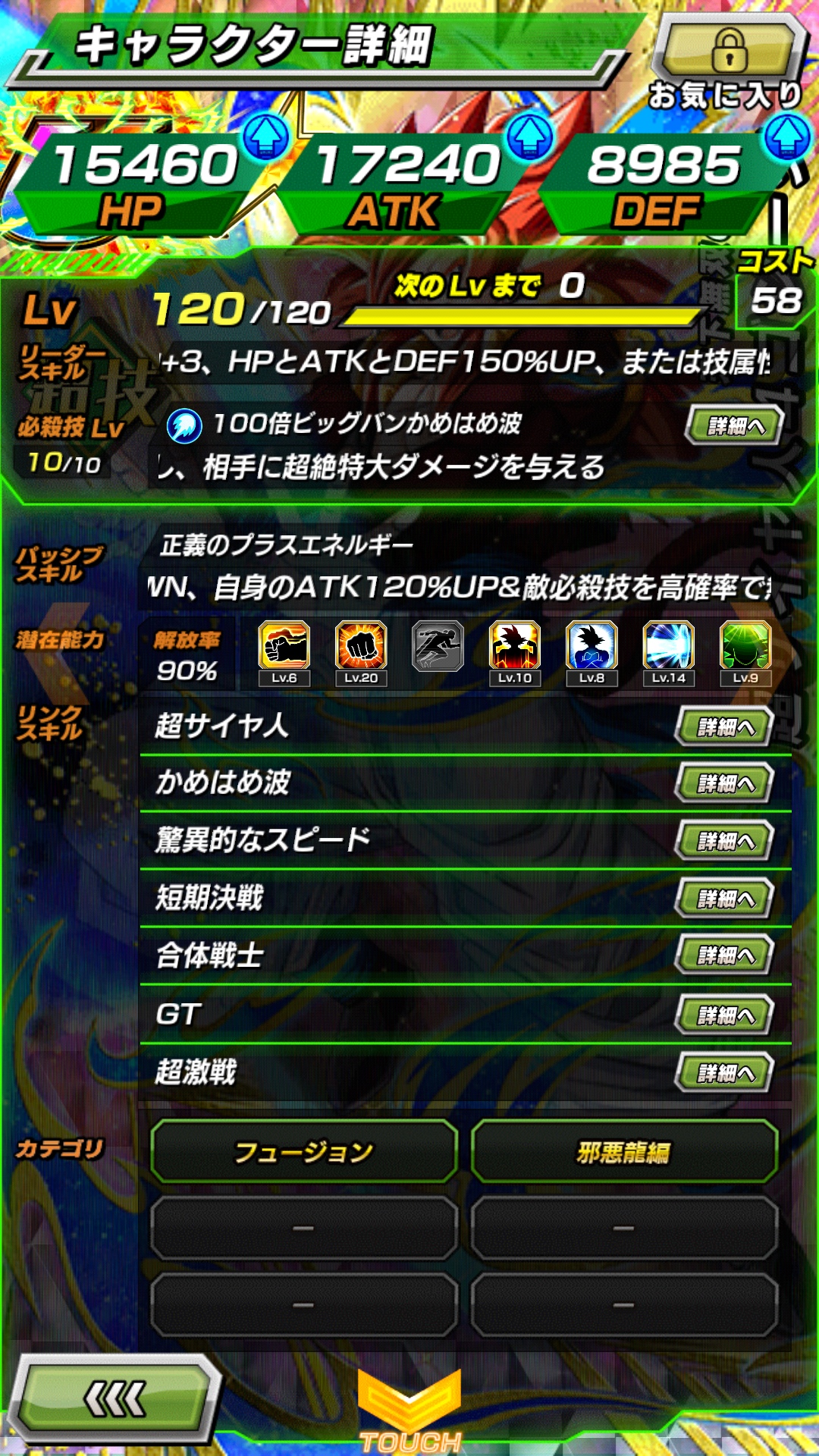Open the Lv.20 potential skill icon
Image resolution: width=819 pixels, height=1456 pixels.
point(361,652)
